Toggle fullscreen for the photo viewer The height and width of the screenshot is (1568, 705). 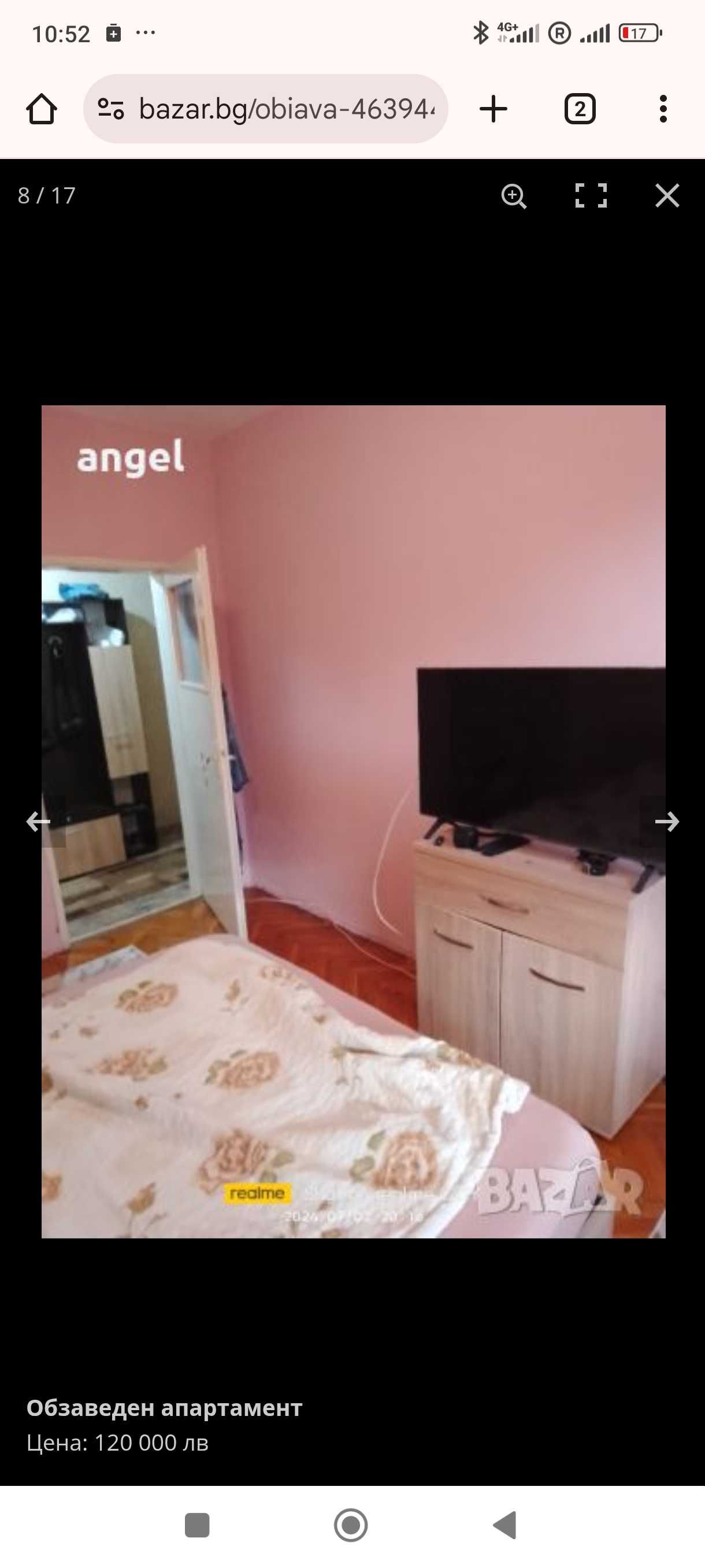(591, 196)
